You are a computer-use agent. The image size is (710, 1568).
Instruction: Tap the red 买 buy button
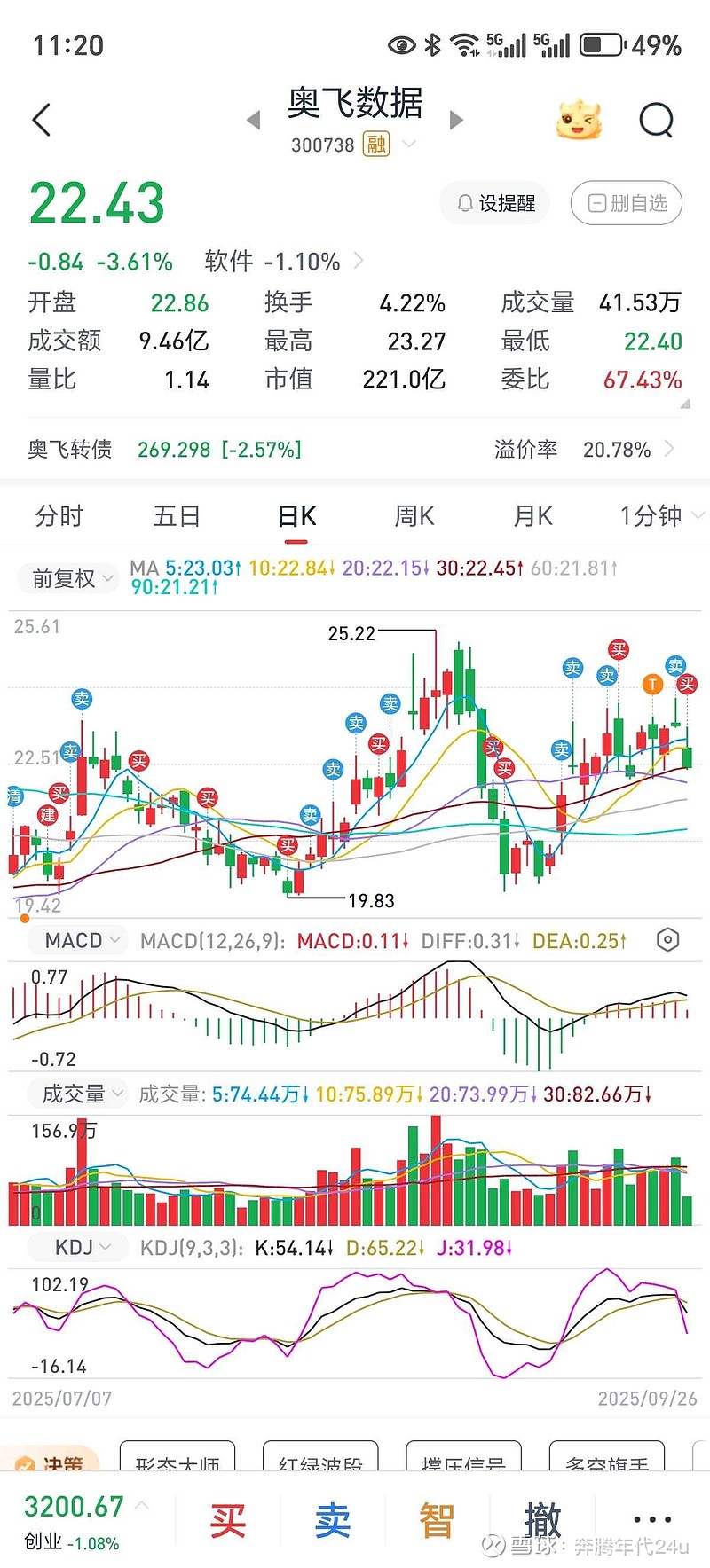228,1520
